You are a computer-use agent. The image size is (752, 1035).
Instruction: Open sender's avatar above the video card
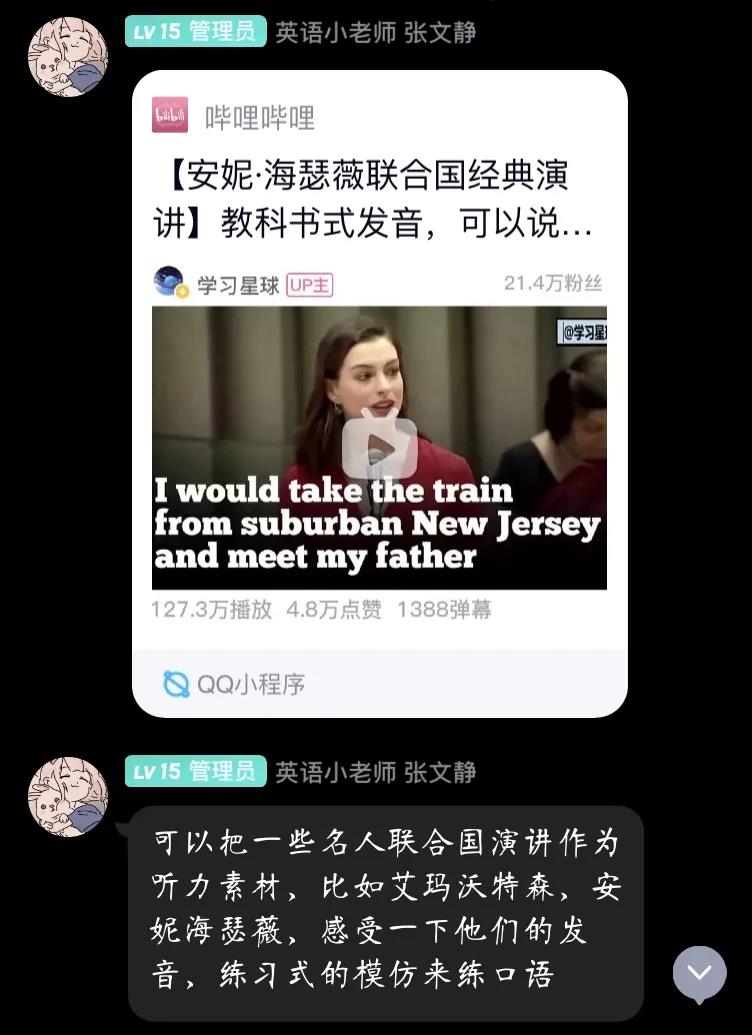(x=67, y=57)
